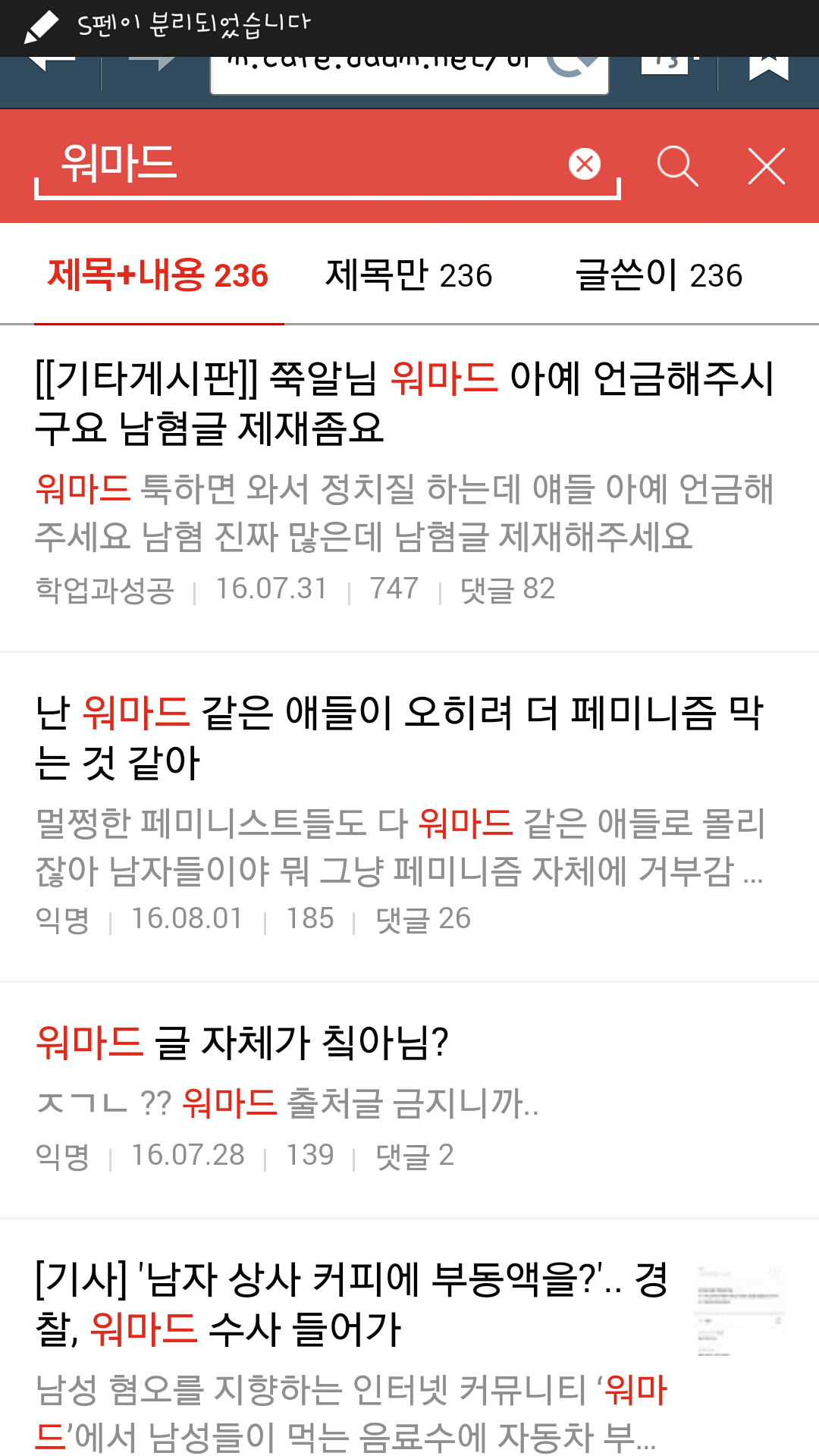Switch to the 글쓴이 236 tab
819x1456 pixels.
tap(658, 275)
